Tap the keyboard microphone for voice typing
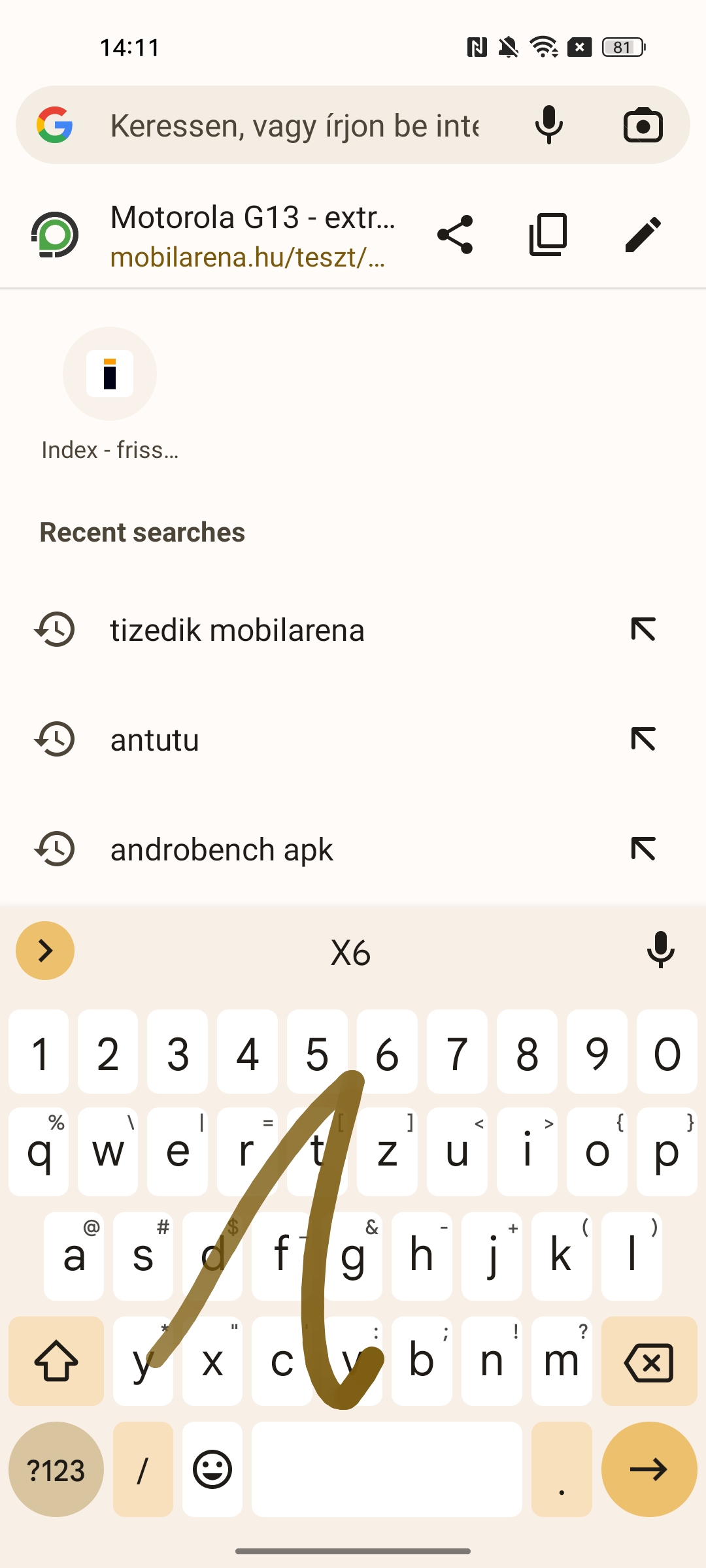The height and width of the screenshot is (1568, 706). (x=661, y=951)
